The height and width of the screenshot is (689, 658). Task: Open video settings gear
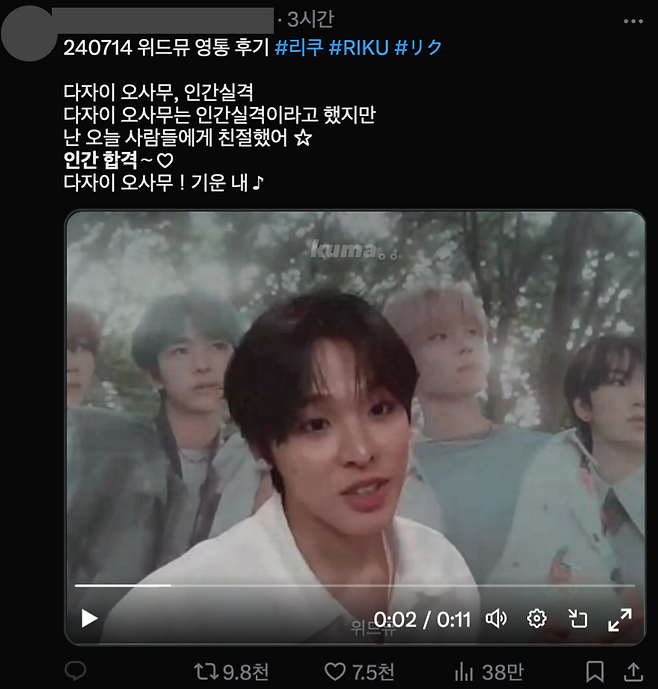pos(537,618)
